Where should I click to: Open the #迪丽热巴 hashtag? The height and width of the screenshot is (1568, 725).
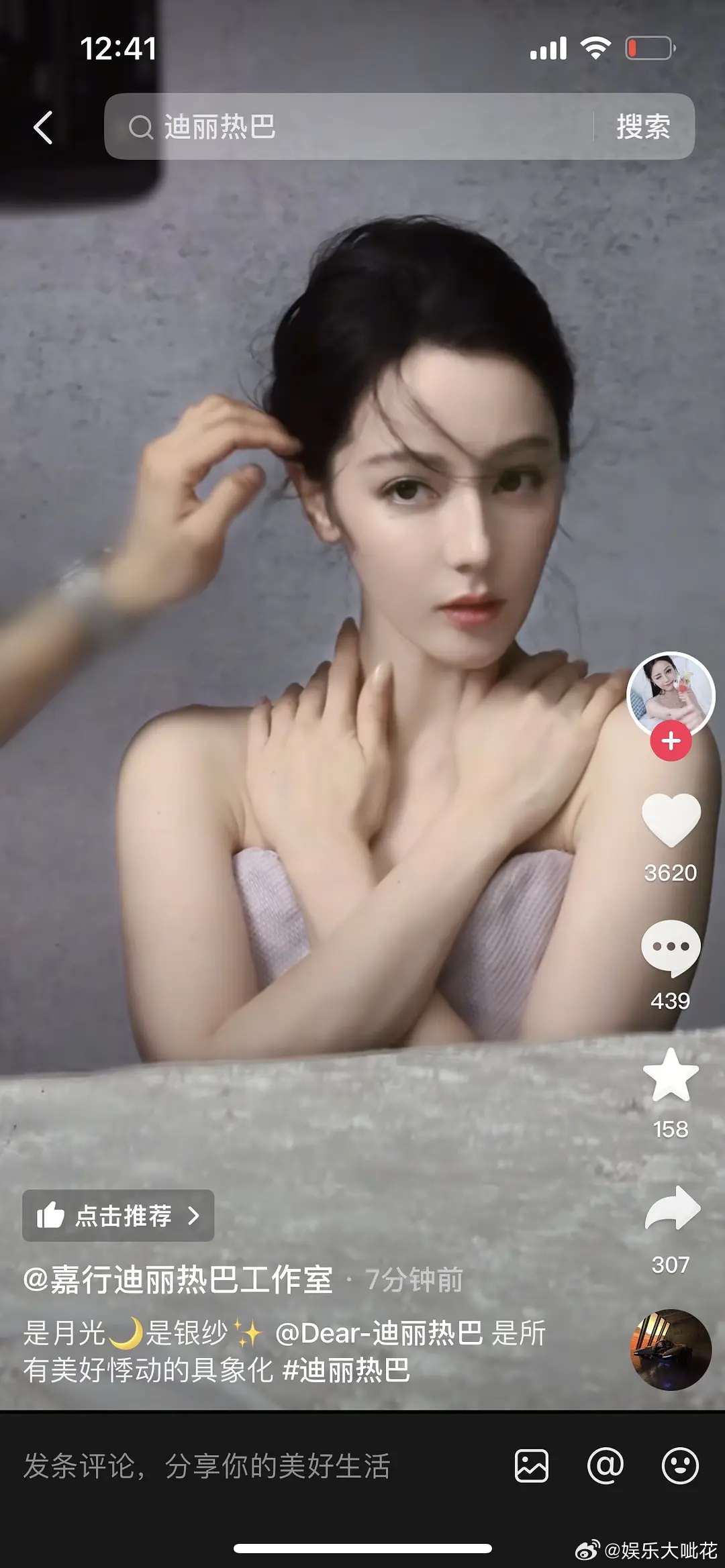coord(346,1369)
